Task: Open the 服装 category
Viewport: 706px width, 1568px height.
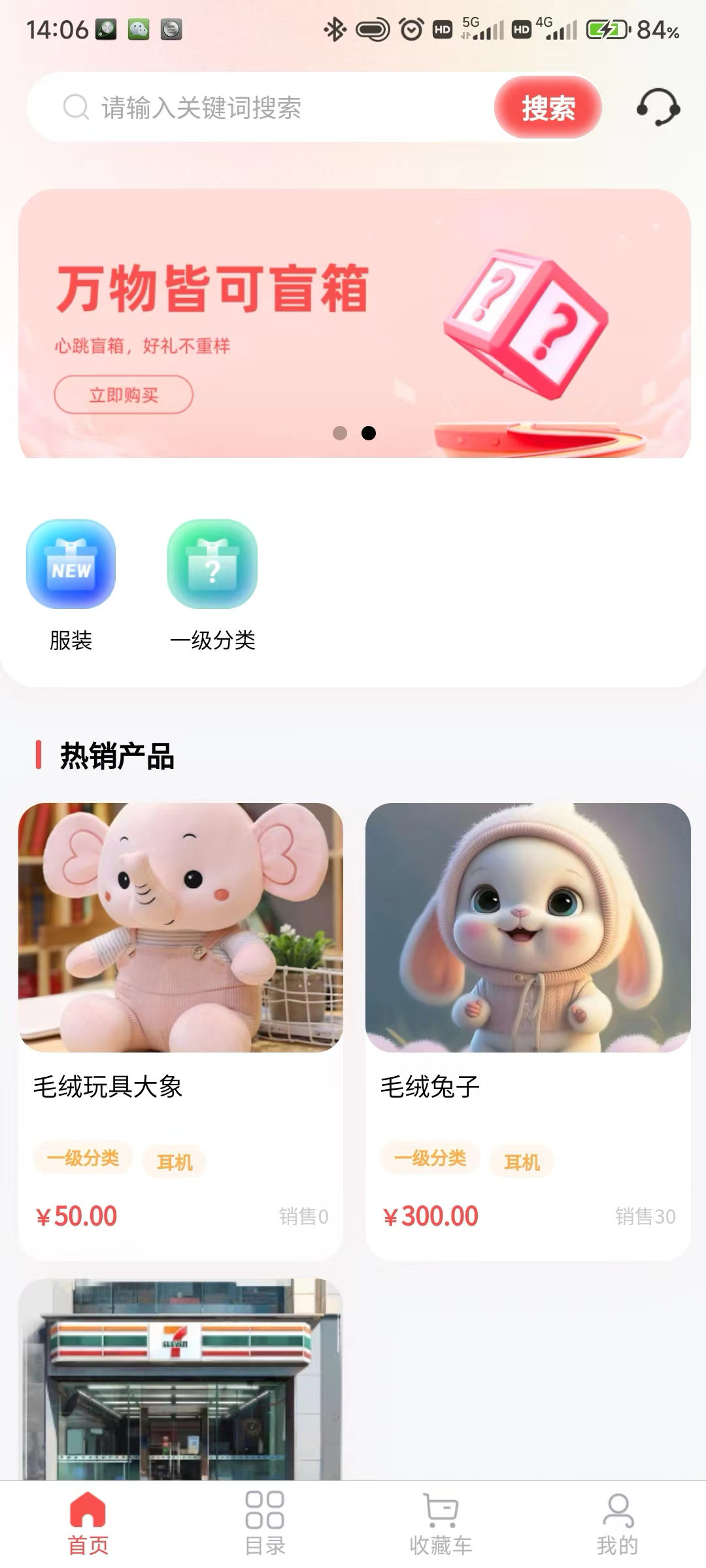Action: click(71, 585)
